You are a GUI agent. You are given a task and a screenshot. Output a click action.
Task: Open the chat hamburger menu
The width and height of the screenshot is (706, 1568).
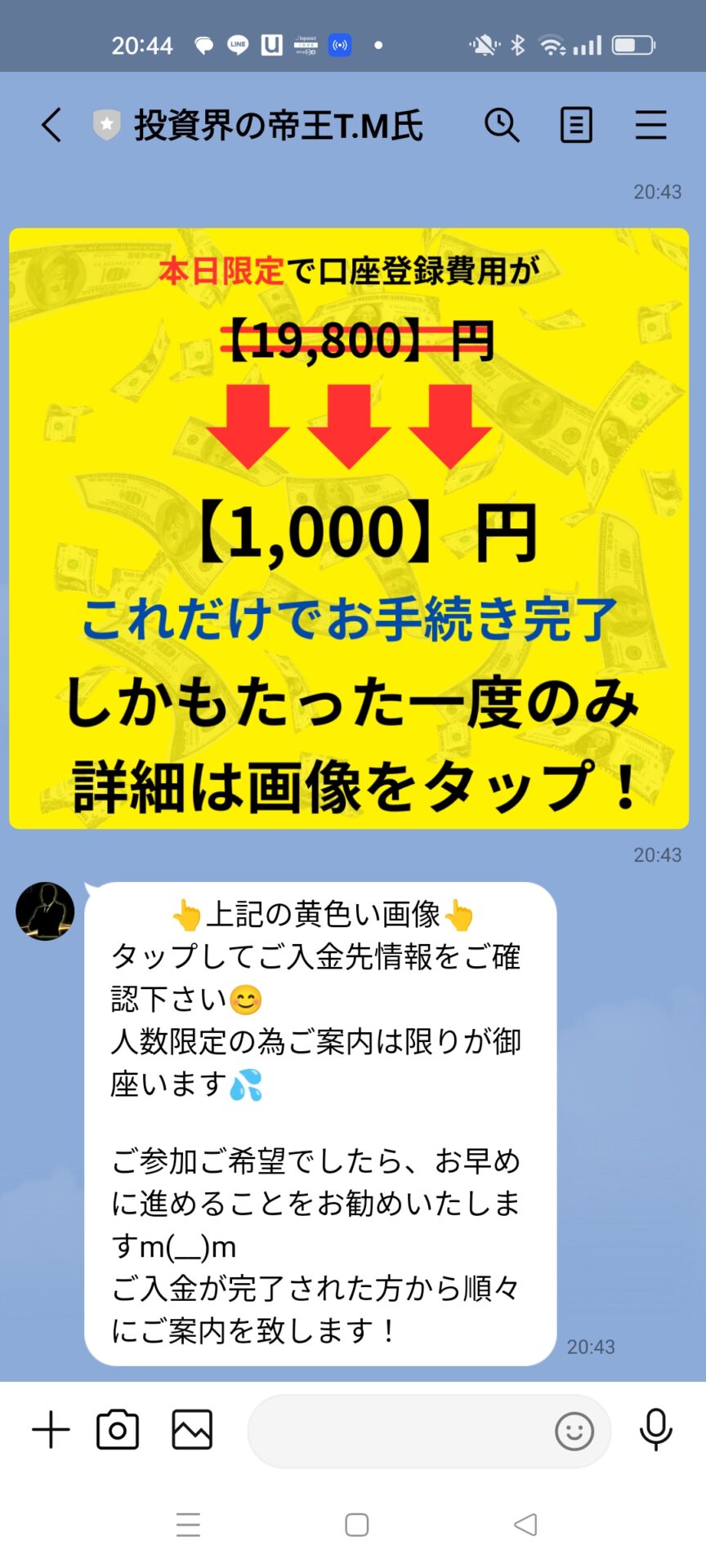pos(650,126)
